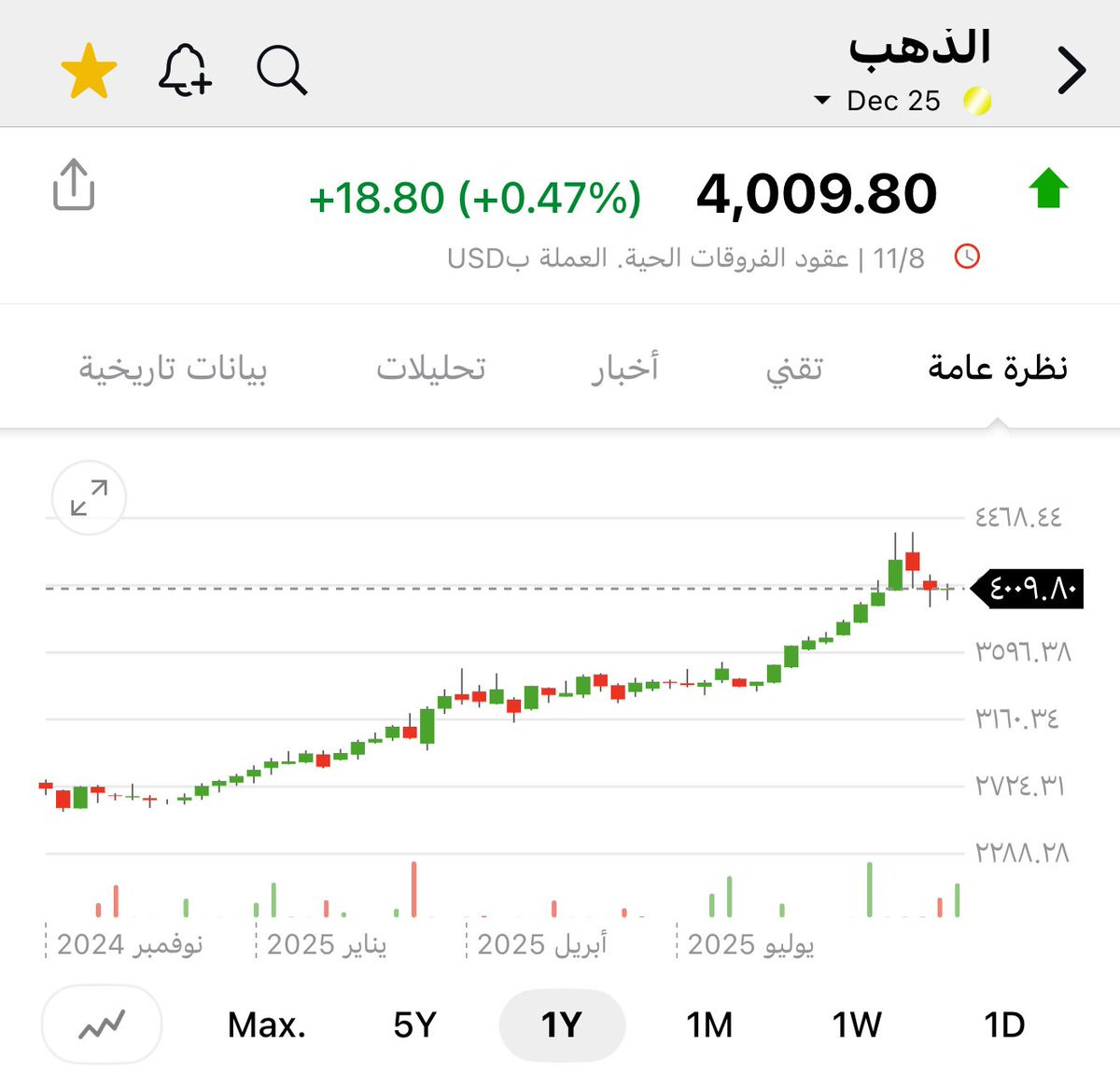Select the 1W time range
The width and height of the screenshot is (1120, 1087).
857,1024
